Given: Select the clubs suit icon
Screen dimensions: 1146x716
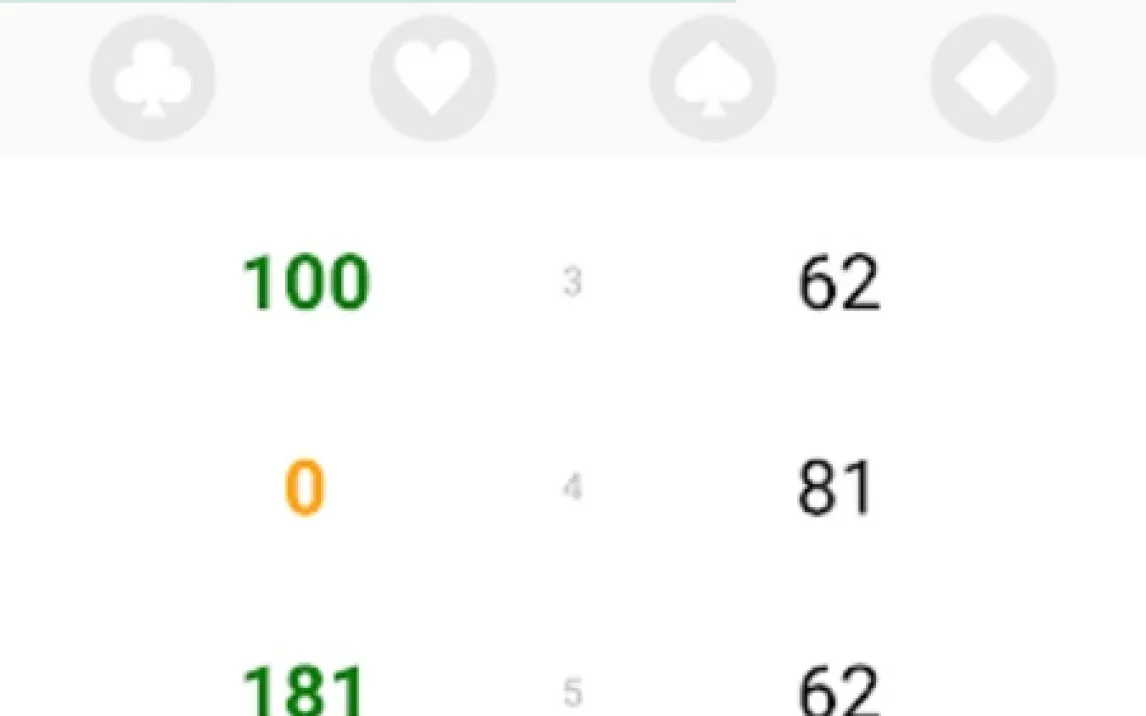Looking at the screenshot, I should coord(152,78).
